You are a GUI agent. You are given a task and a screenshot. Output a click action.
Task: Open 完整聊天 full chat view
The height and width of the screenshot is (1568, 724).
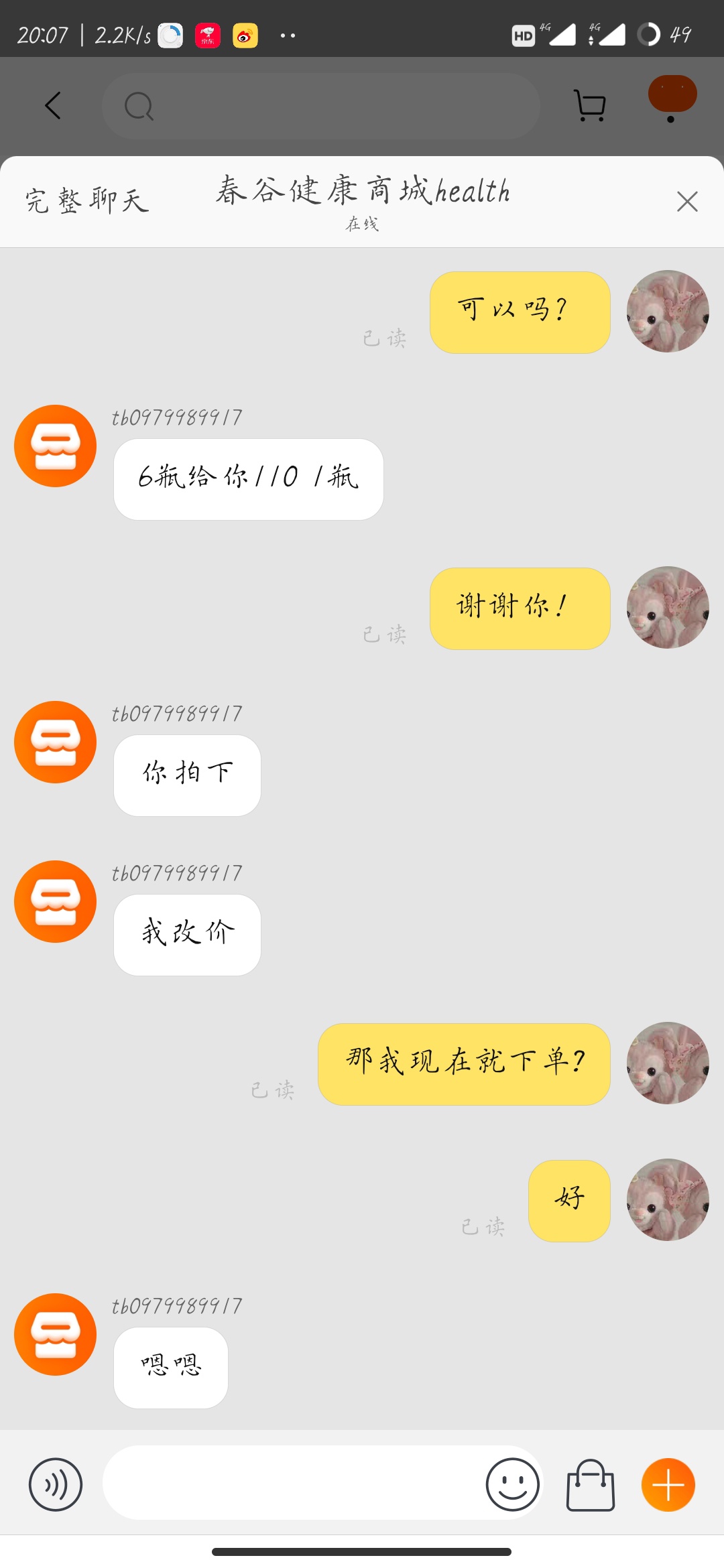pos(87,201)
